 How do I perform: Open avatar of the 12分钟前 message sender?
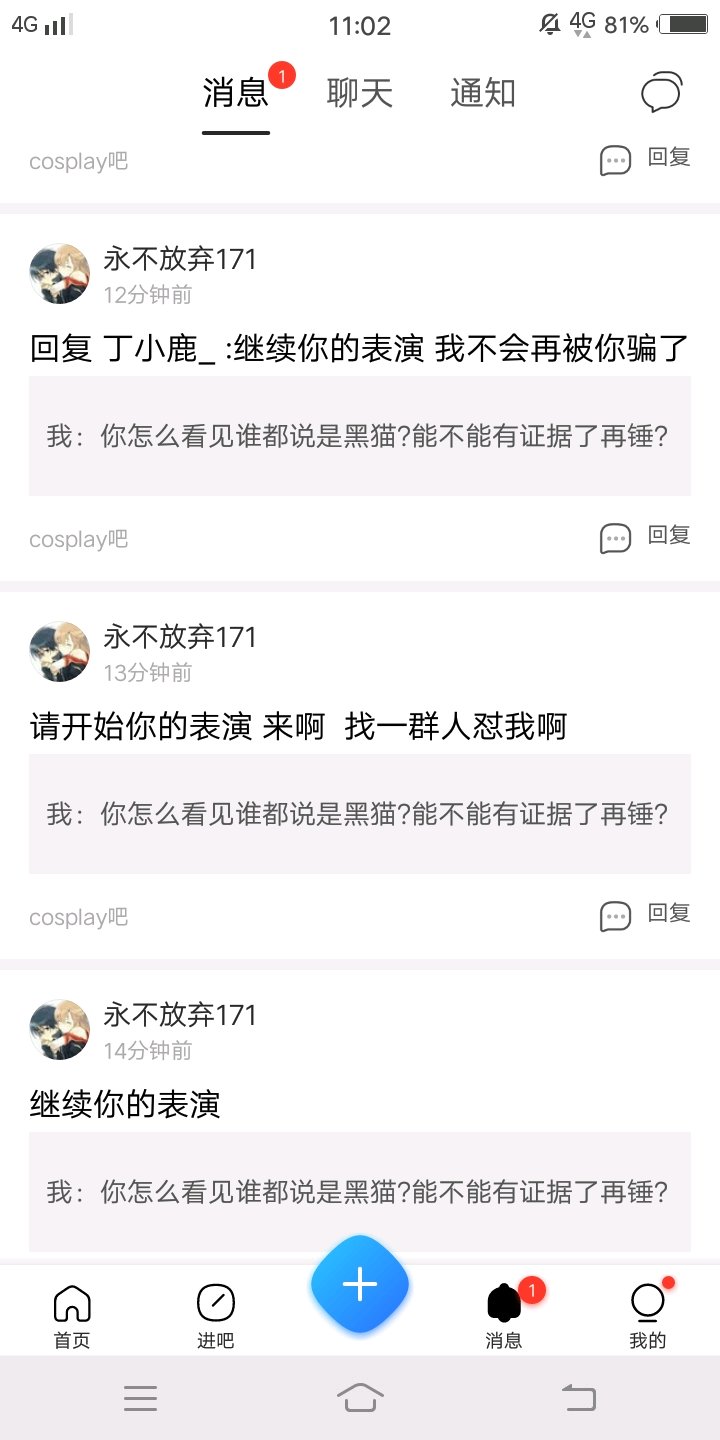click(60, 273)
